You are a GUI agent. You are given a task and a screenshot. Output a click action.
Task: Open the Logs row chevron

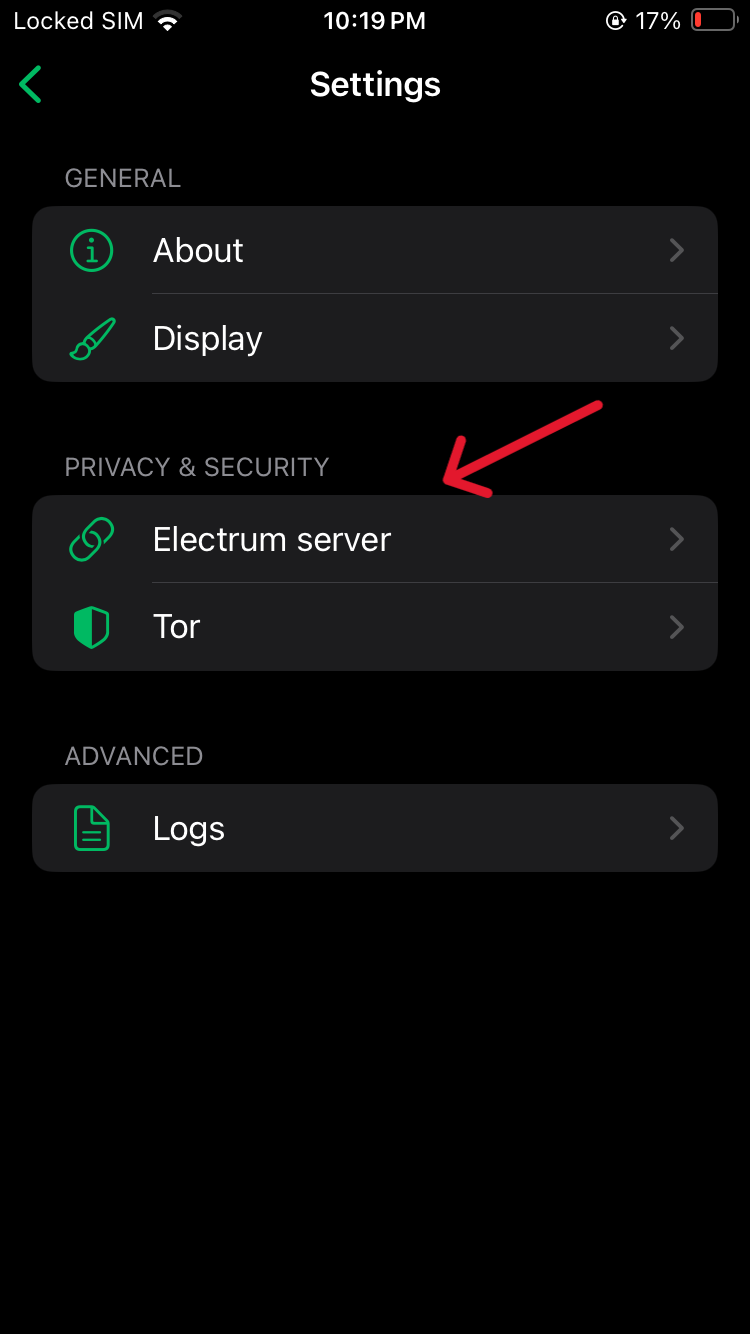(x=676, y=827)
